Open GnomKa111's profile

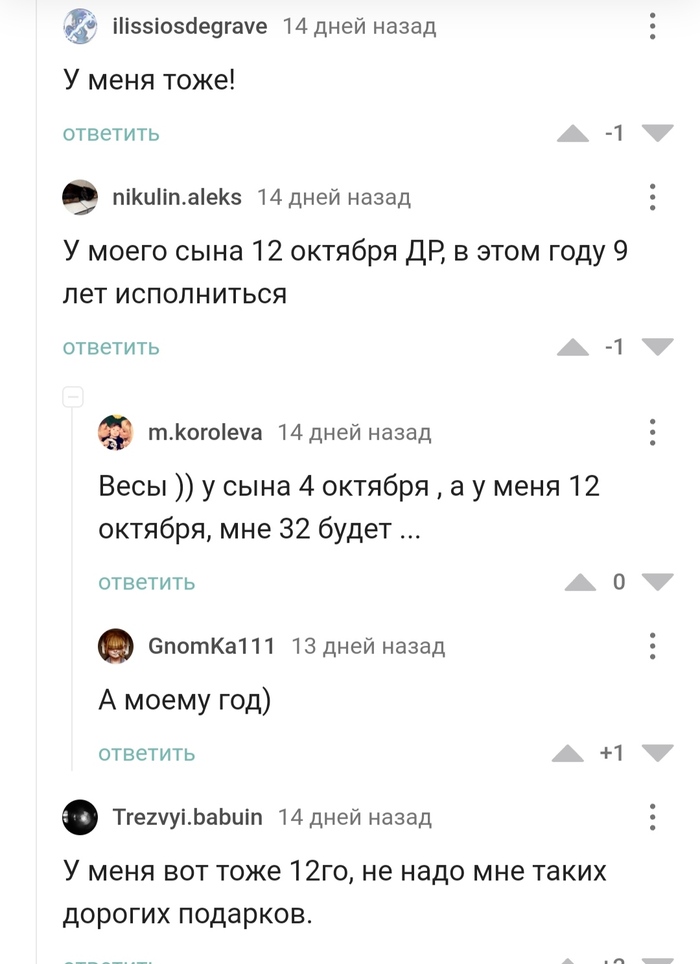(x=211, y=646)
